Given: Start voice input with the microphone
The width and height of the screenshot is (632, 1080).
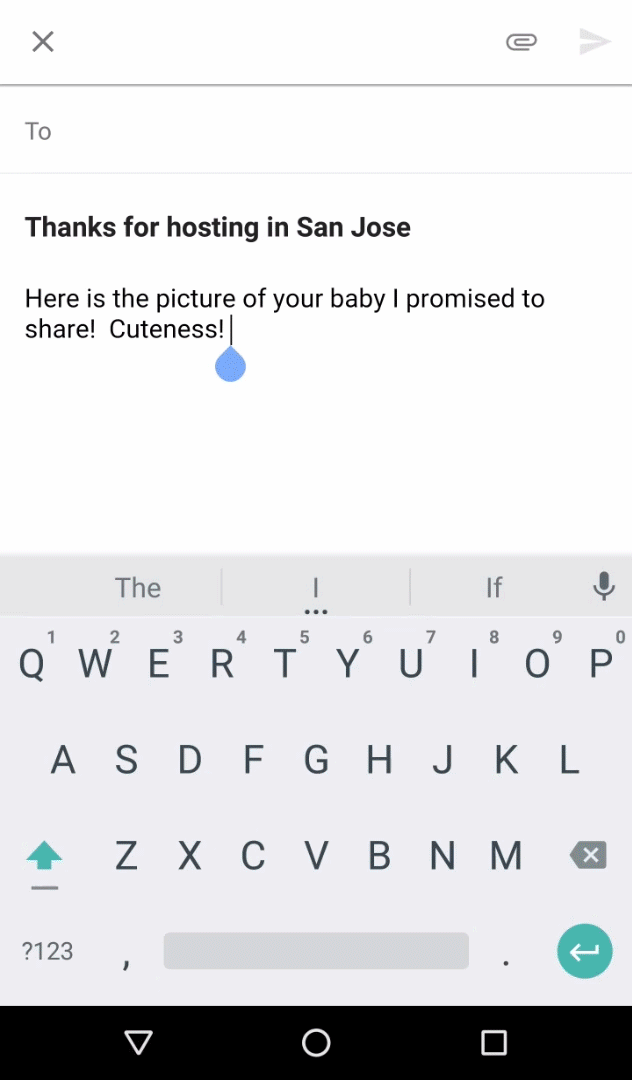Looking at the screenshot, I should (x=603, y=586).
